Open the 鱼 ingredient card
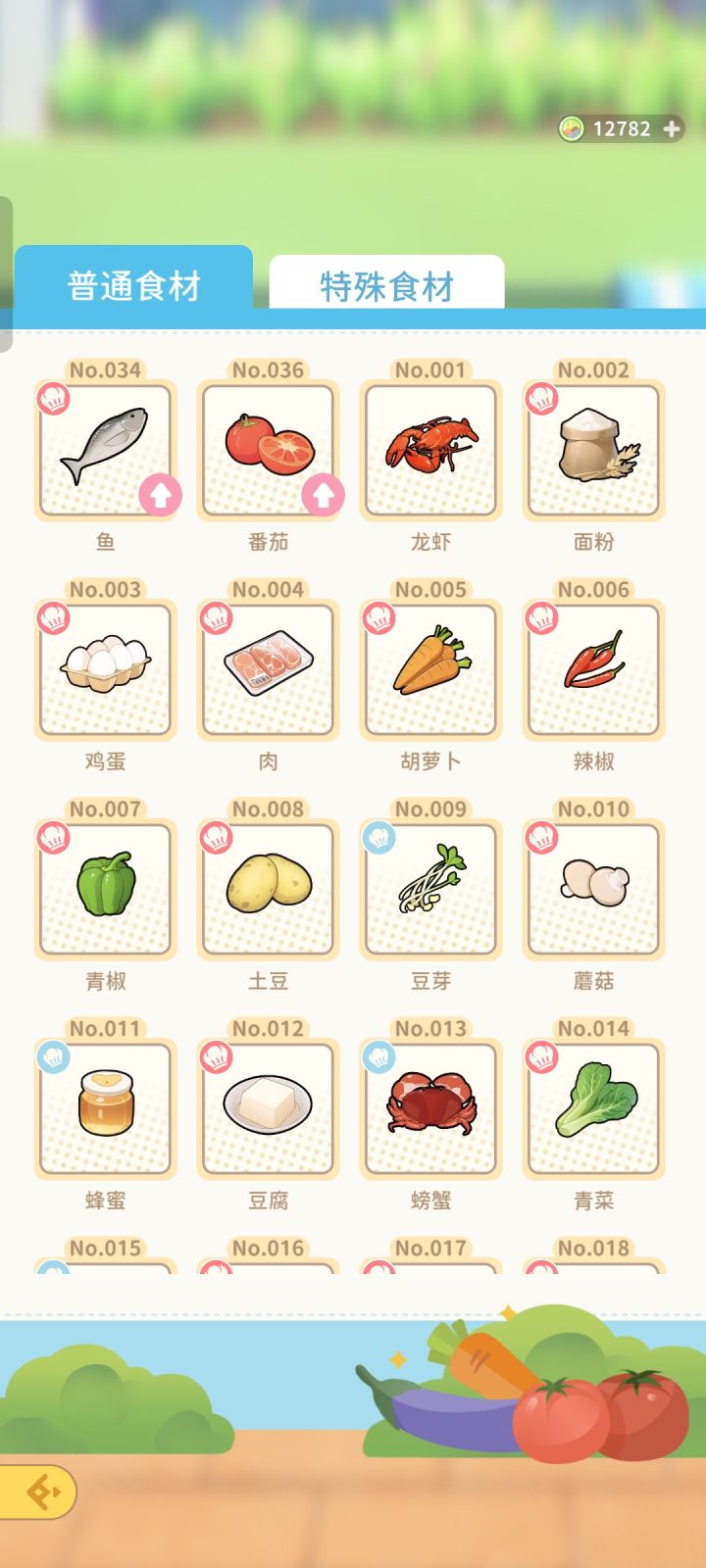Image resolution: width=706 pixels, height=1568 pixels. click(105, 450)
